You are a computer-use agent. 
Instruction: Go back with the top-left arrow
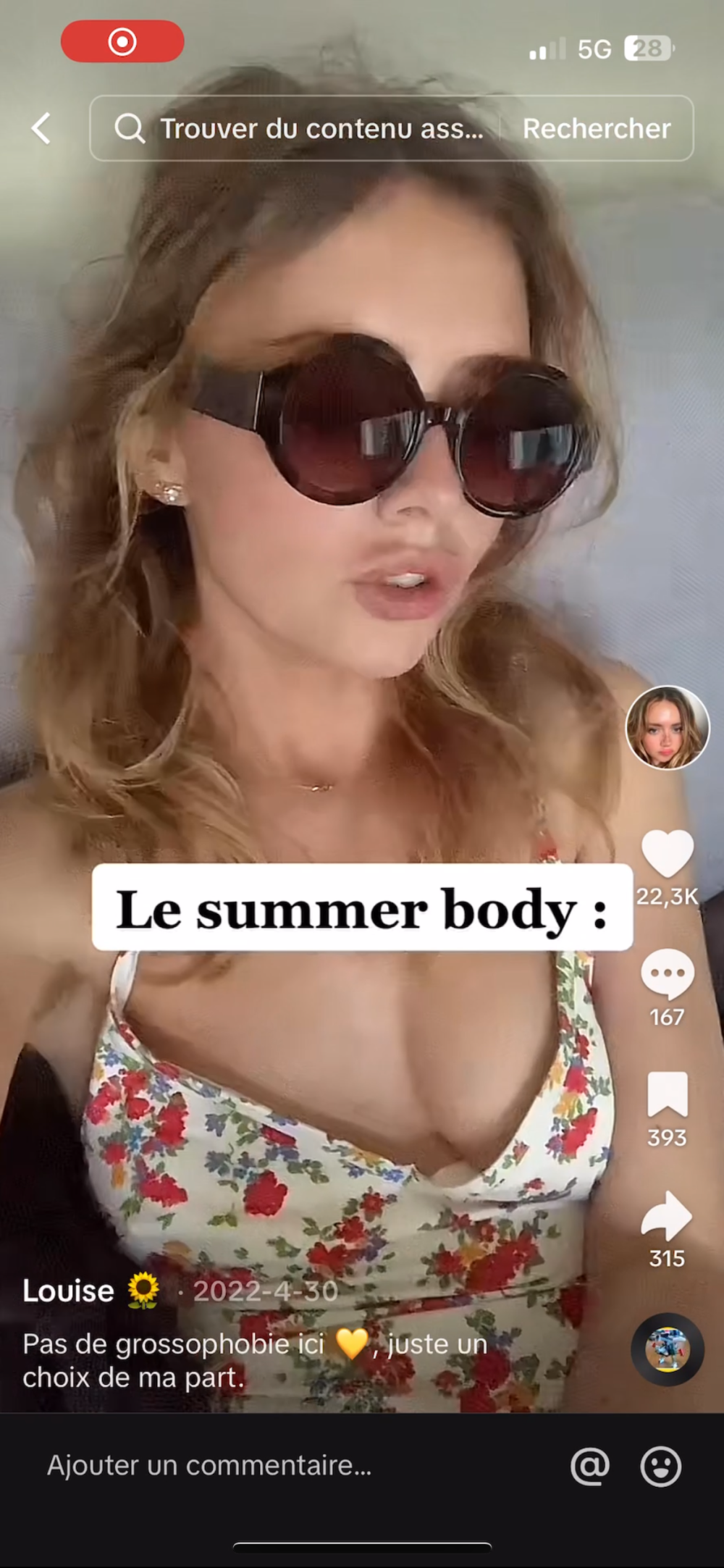pos(41,128)
